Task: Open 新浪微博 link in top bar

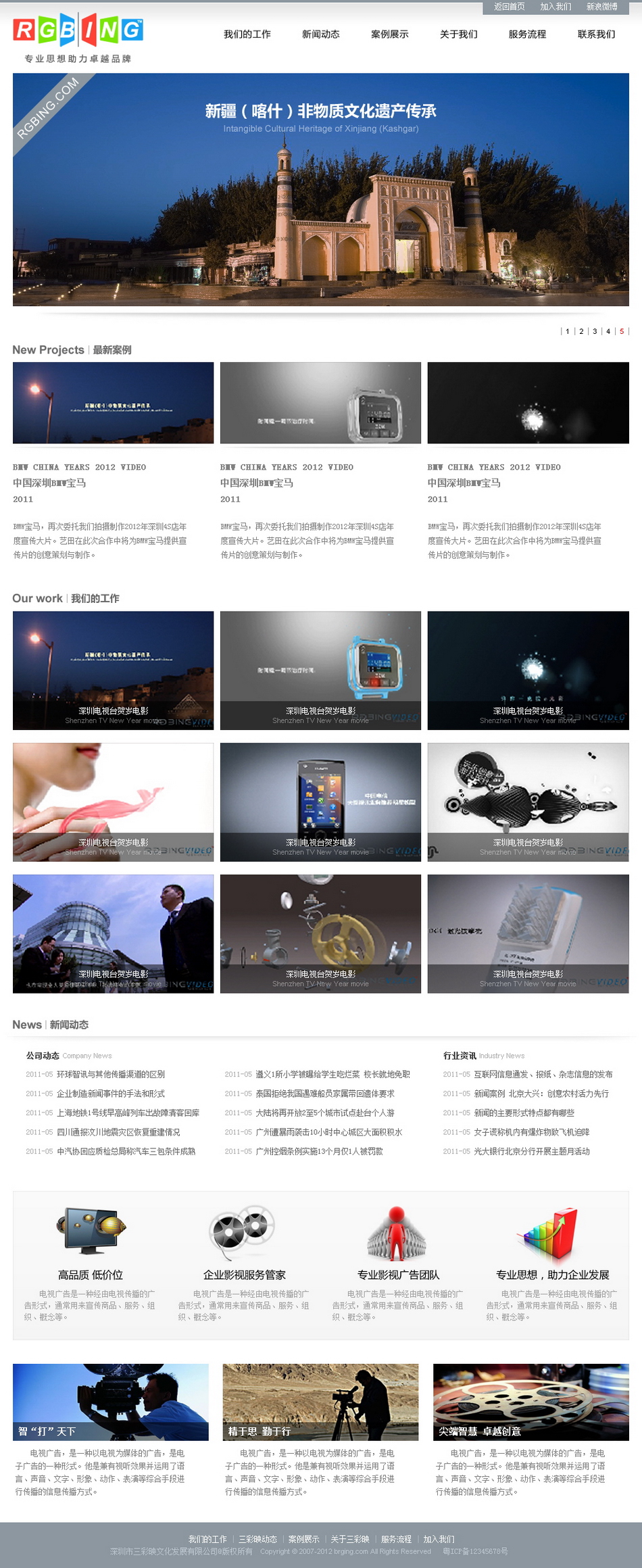Action: coord(601,7)
